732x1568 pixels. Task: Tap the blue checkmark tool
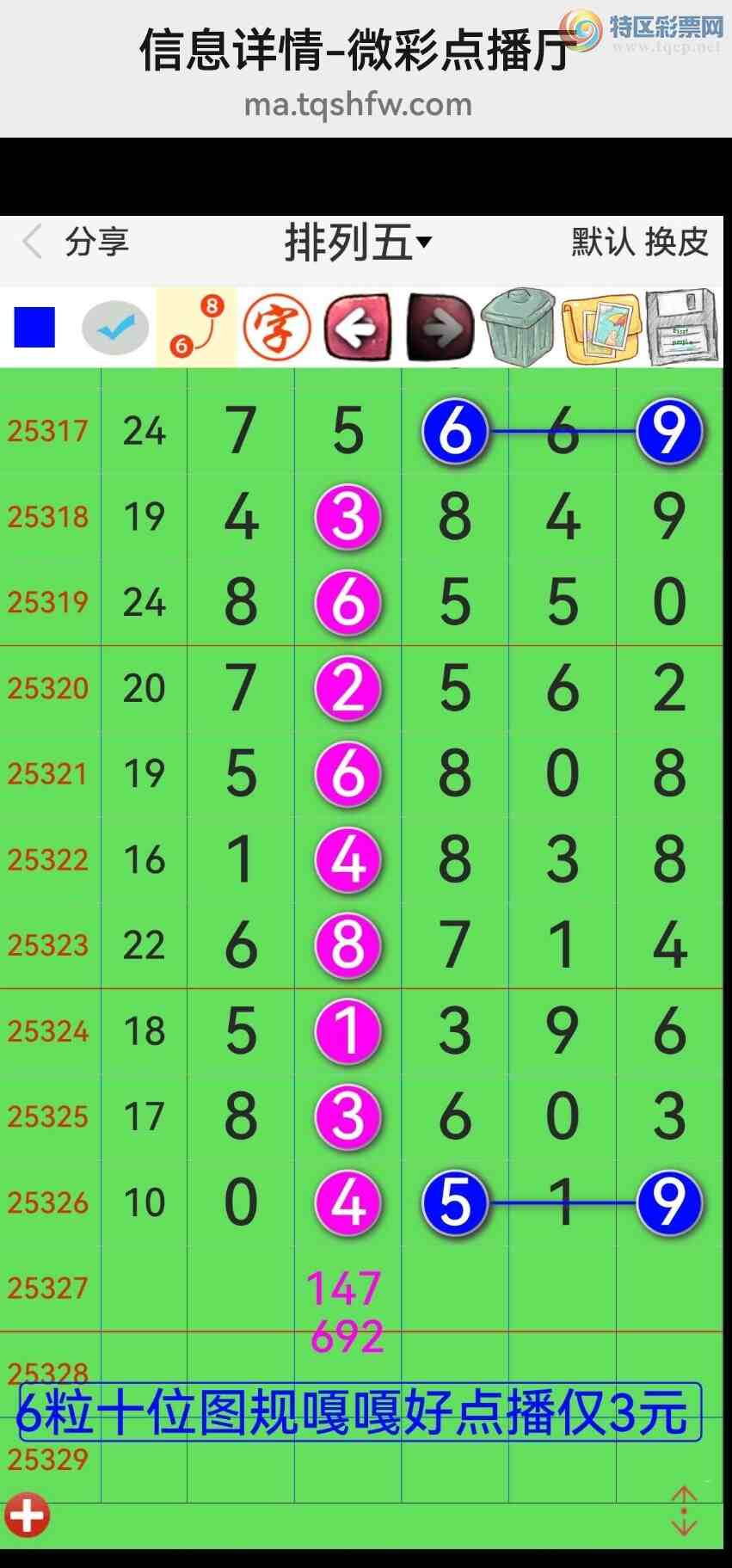click(x=115, y=328)
